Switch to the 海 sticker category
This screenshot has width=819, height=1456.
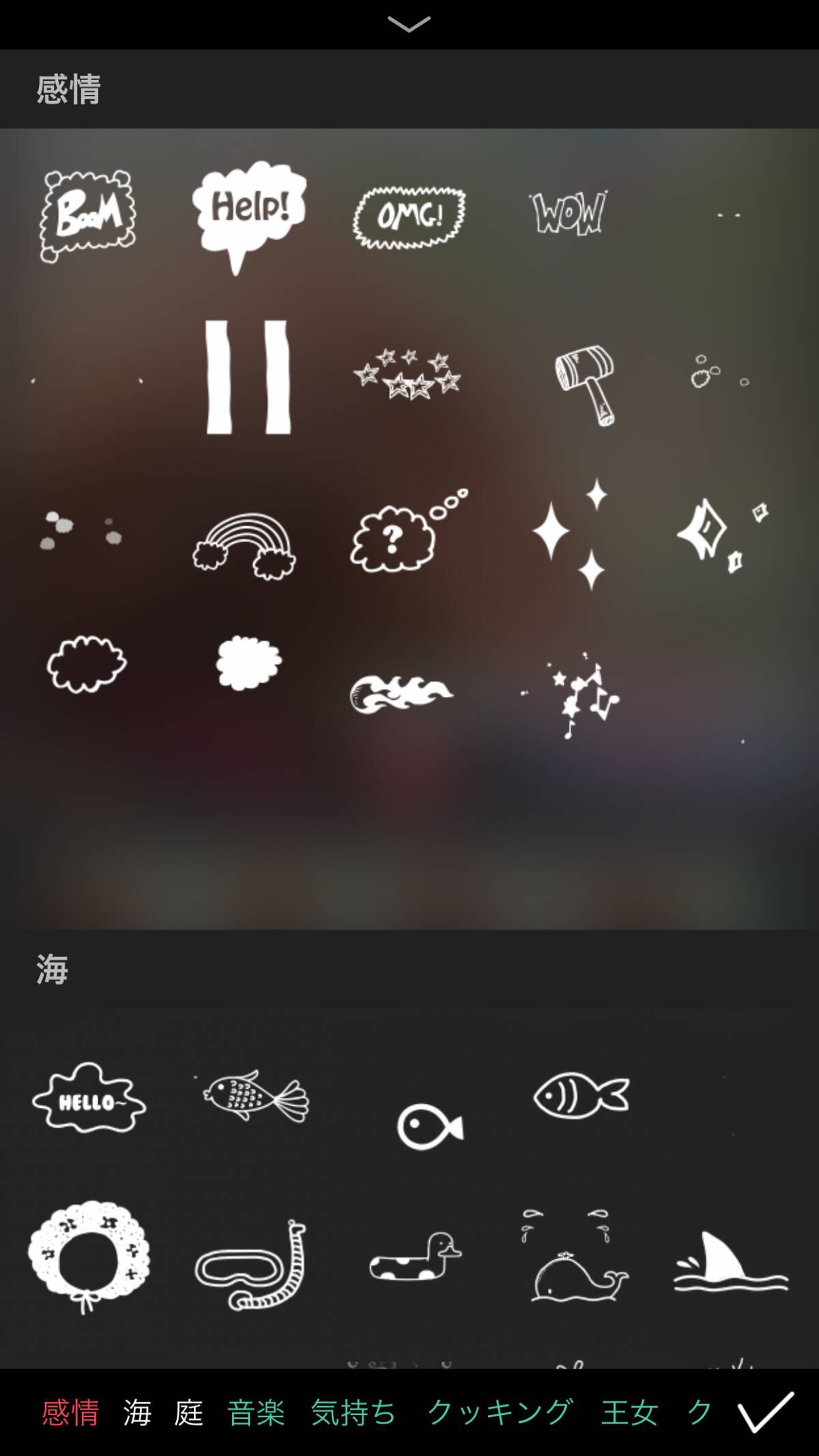[137, 1412]
